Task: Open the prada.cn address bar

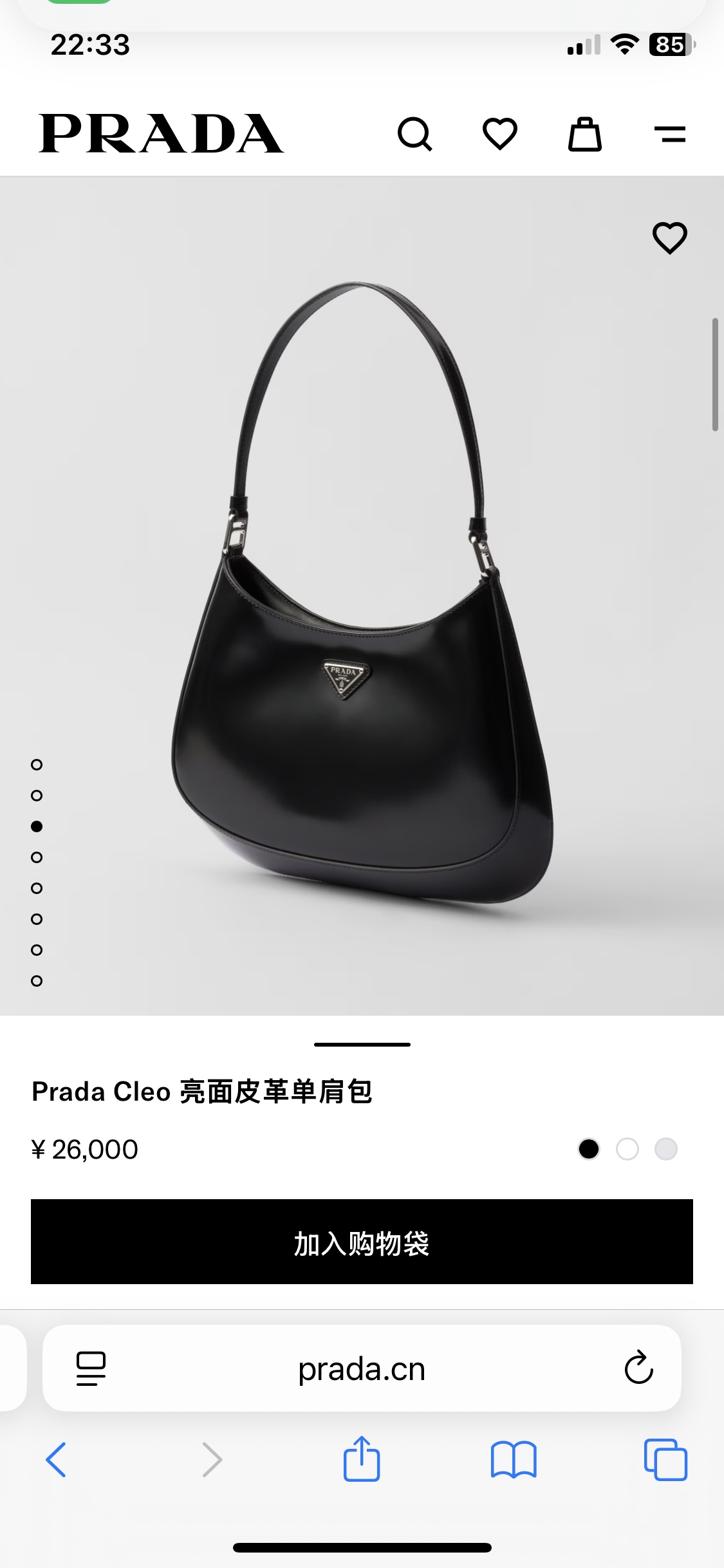Action: (x=362, y=1369)
